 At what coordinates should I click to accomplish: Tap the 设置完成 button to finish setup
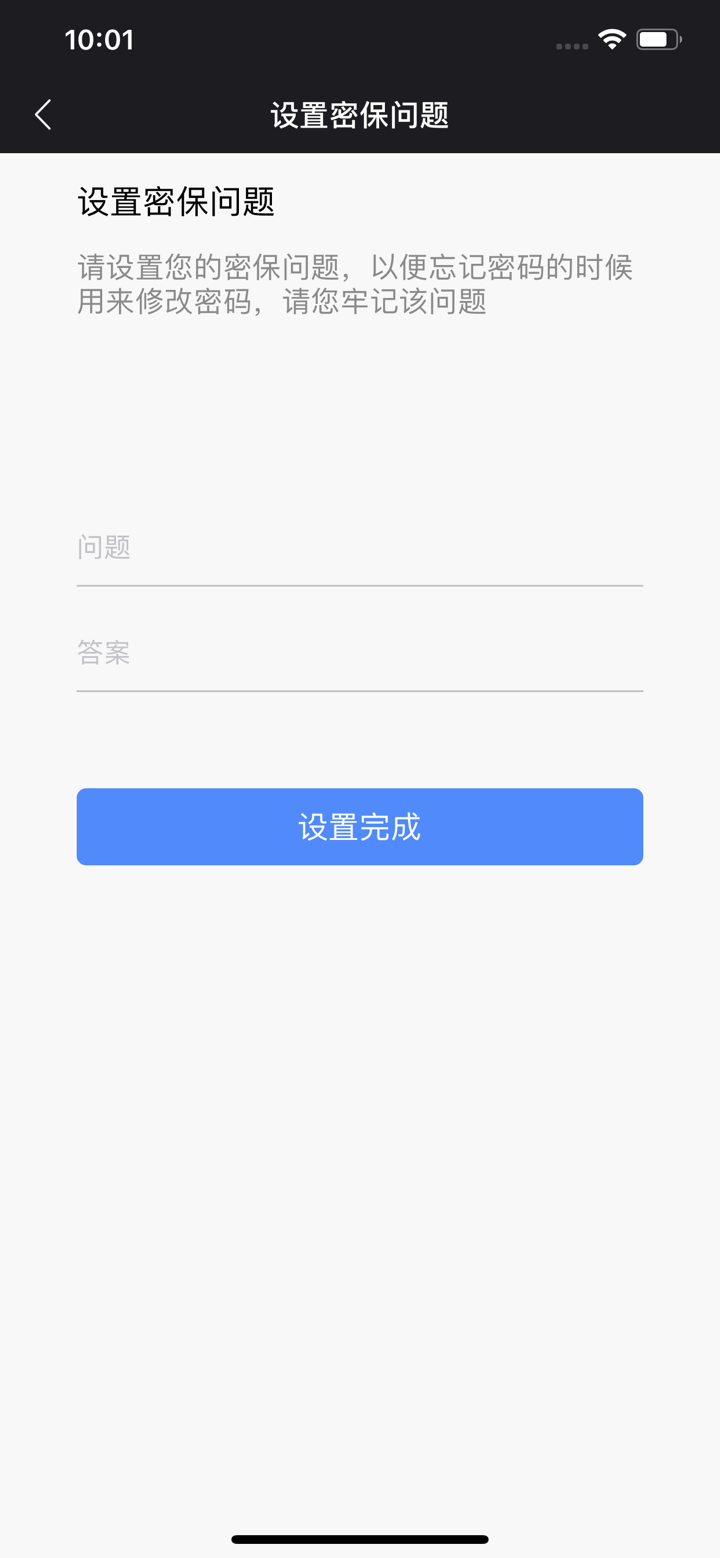point(360,826)
